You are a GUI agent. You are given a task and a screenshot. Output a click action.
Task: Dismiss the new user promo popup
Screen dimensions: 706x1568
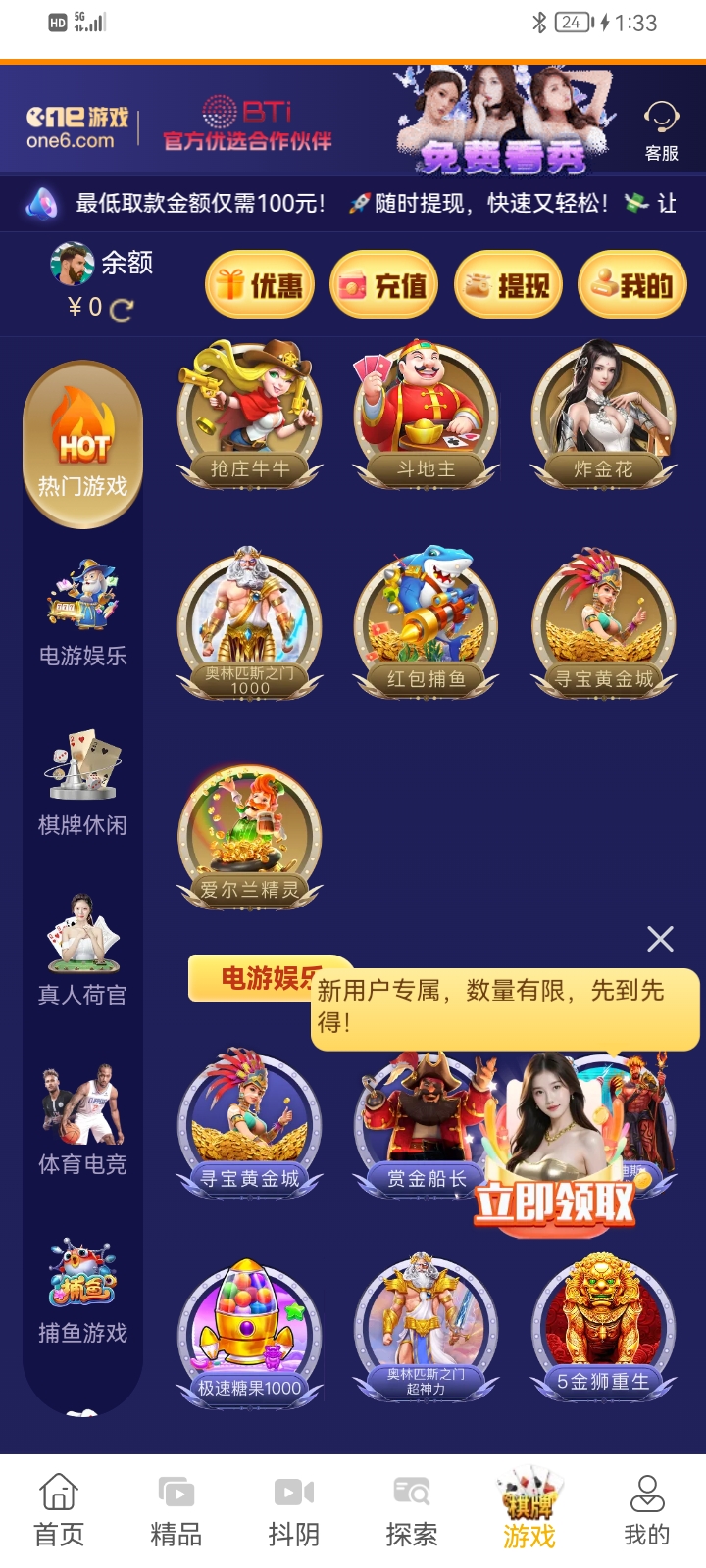tap(660, 939)
